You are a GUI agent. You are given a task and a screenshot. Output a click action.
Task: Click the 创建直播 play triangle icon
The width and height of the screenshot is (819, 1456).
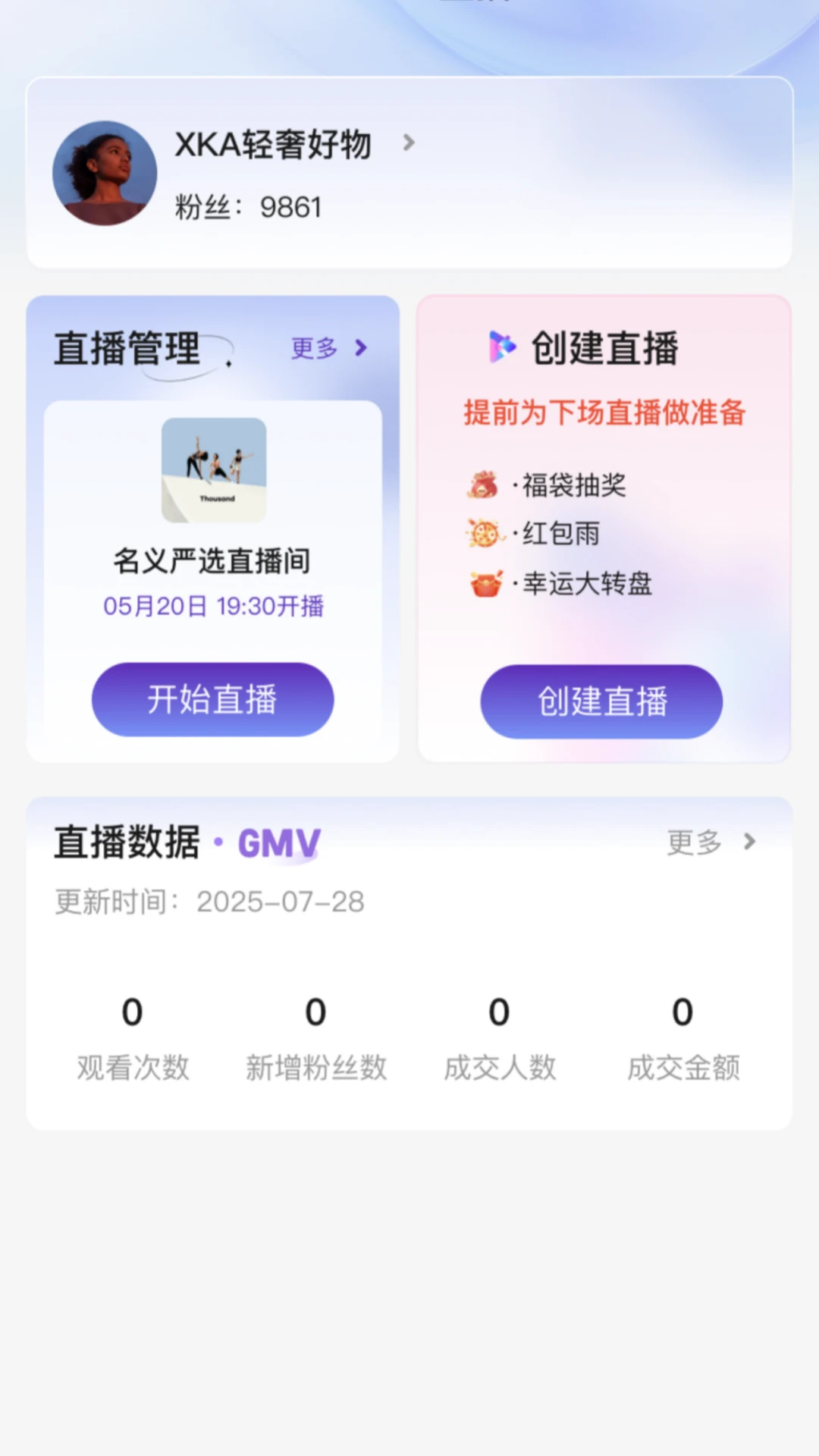click(504, 348)
